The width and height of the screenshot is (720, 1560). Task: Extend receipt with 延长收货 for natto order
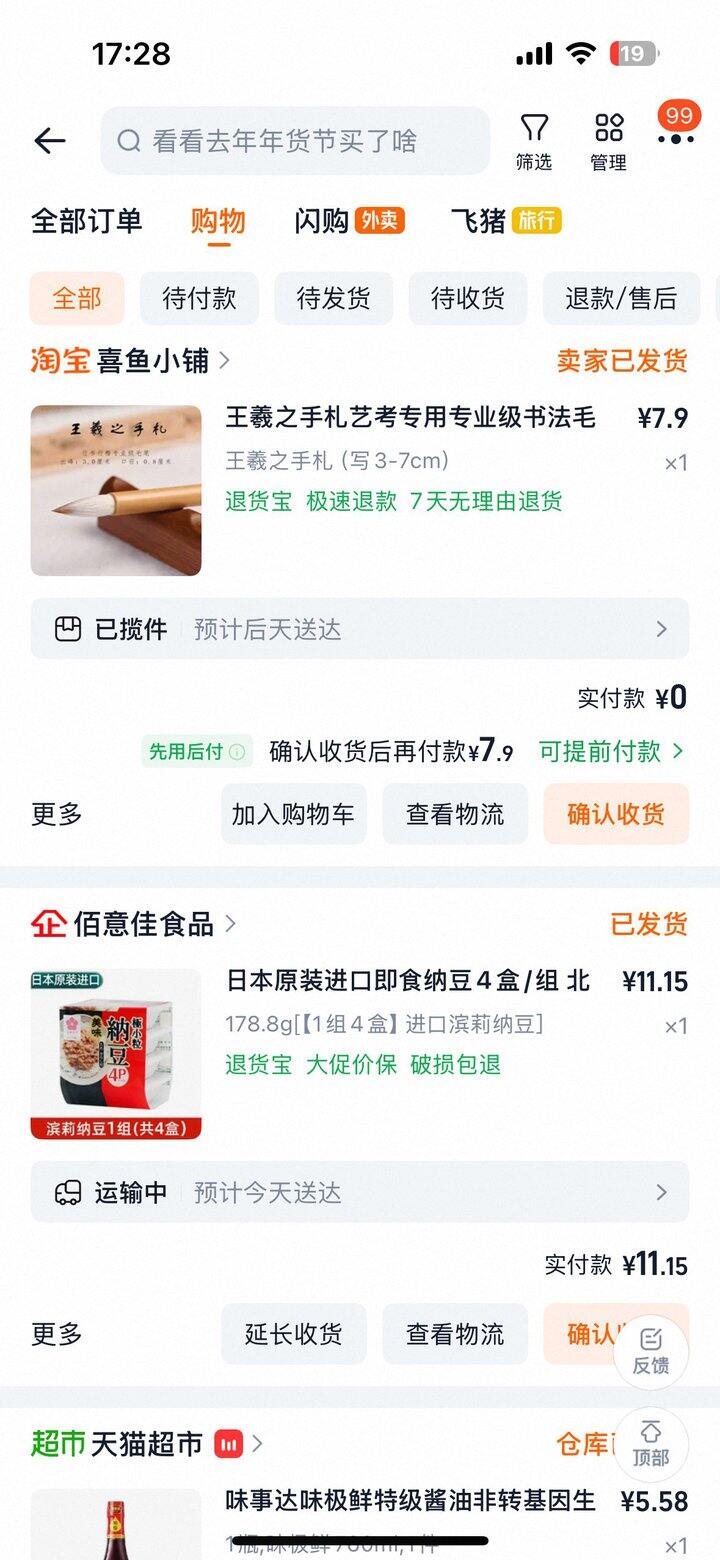coord(293,1334)
